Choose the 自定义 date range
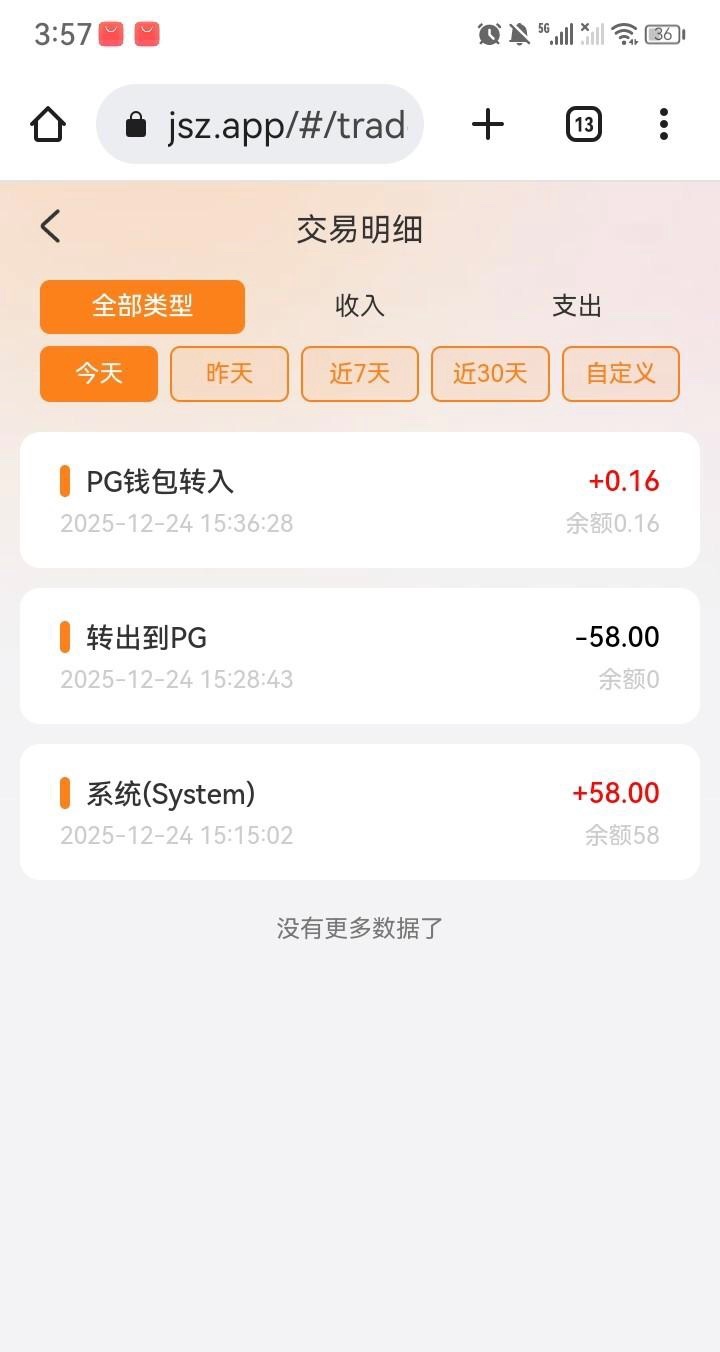 coord(621,374)
